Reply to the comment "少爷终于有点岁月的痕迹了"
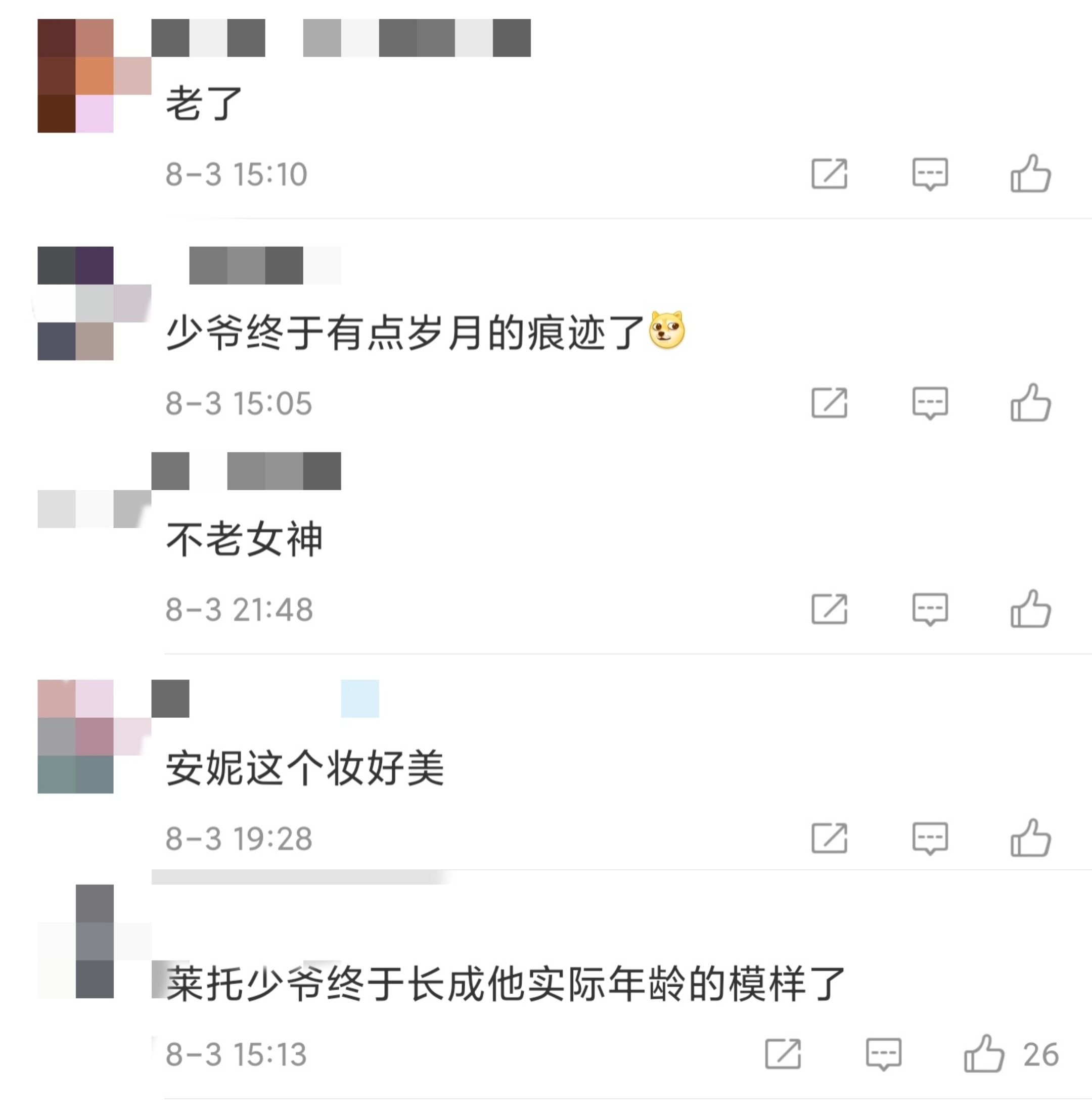 coord(930,403)
